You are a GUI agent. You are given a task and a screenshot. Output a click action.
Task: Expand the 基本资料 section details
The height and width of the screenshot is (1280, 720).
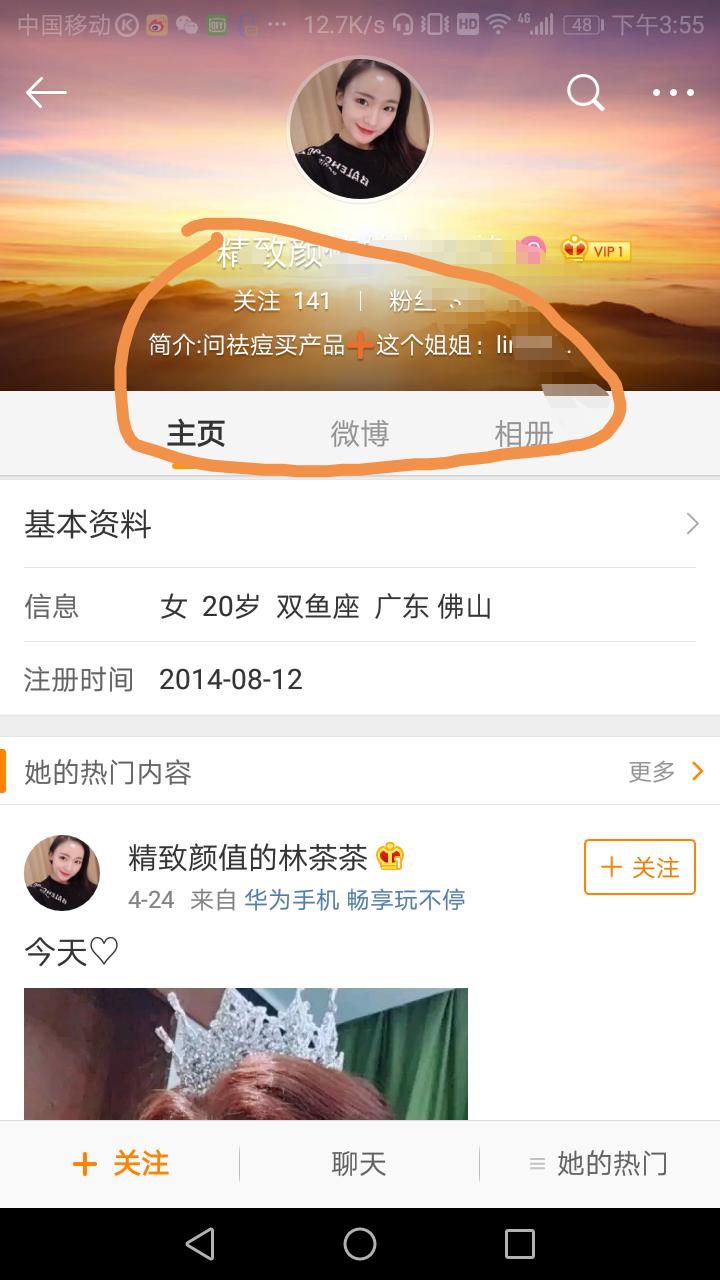(x=360, y=523)
